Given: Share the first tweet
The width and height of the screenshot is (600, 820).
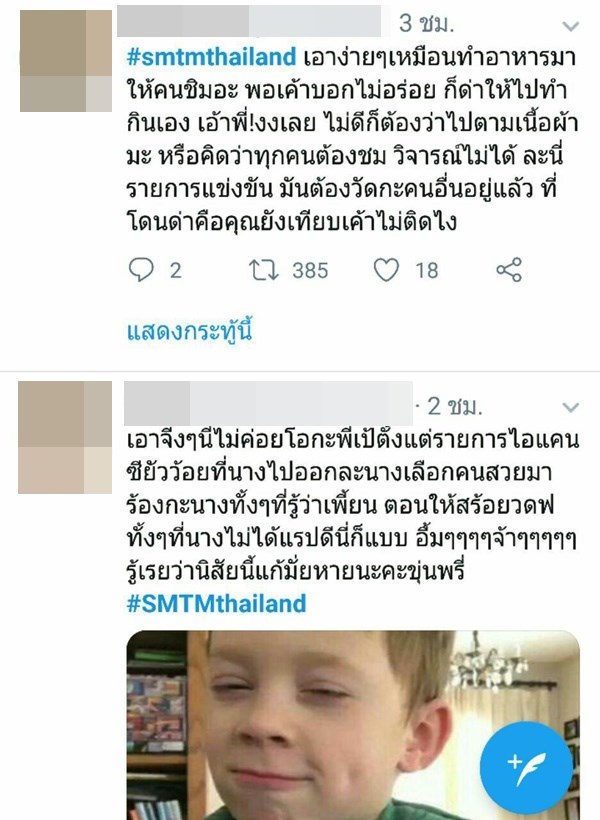Looking at the screenshot, I should [509, 270].
